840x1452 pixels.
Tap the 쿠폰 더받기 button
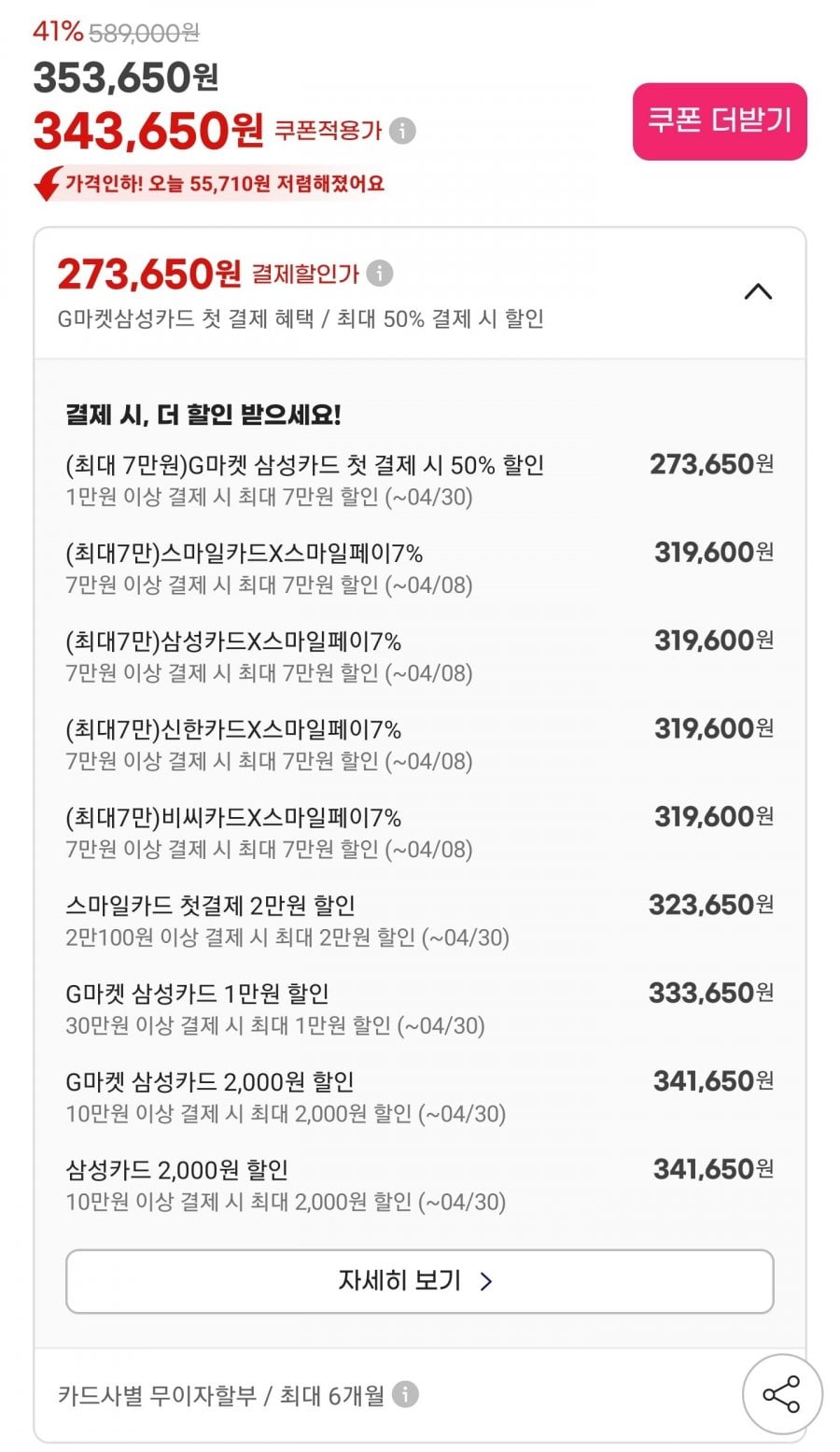tap(719, 121)
